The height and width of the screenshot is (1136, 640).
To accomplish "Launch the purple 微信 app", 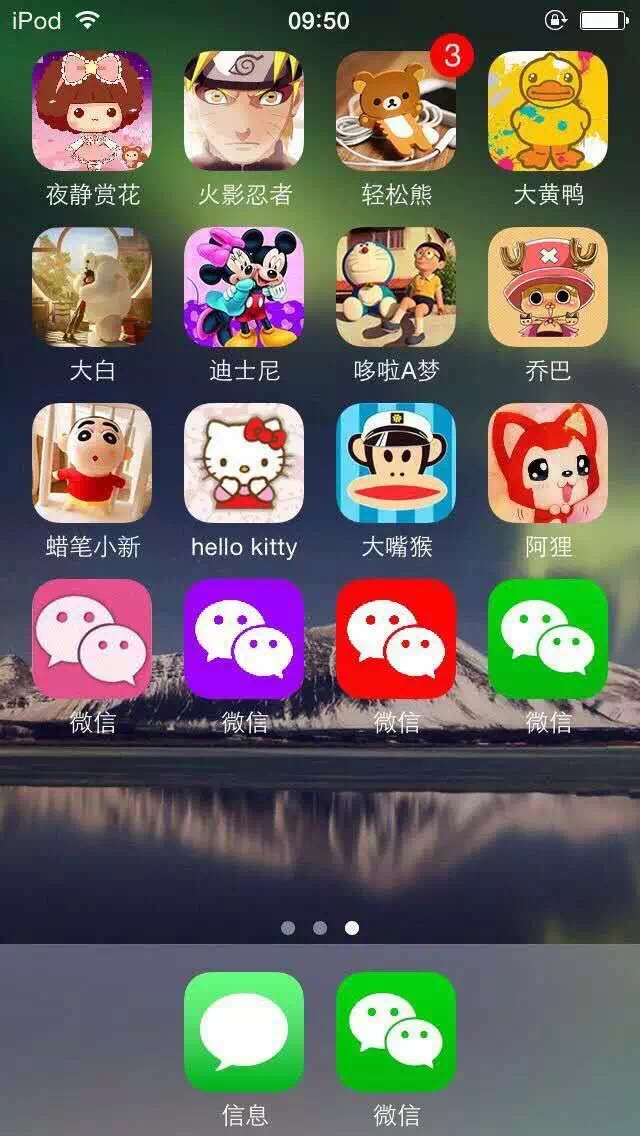I will point(244,639).
